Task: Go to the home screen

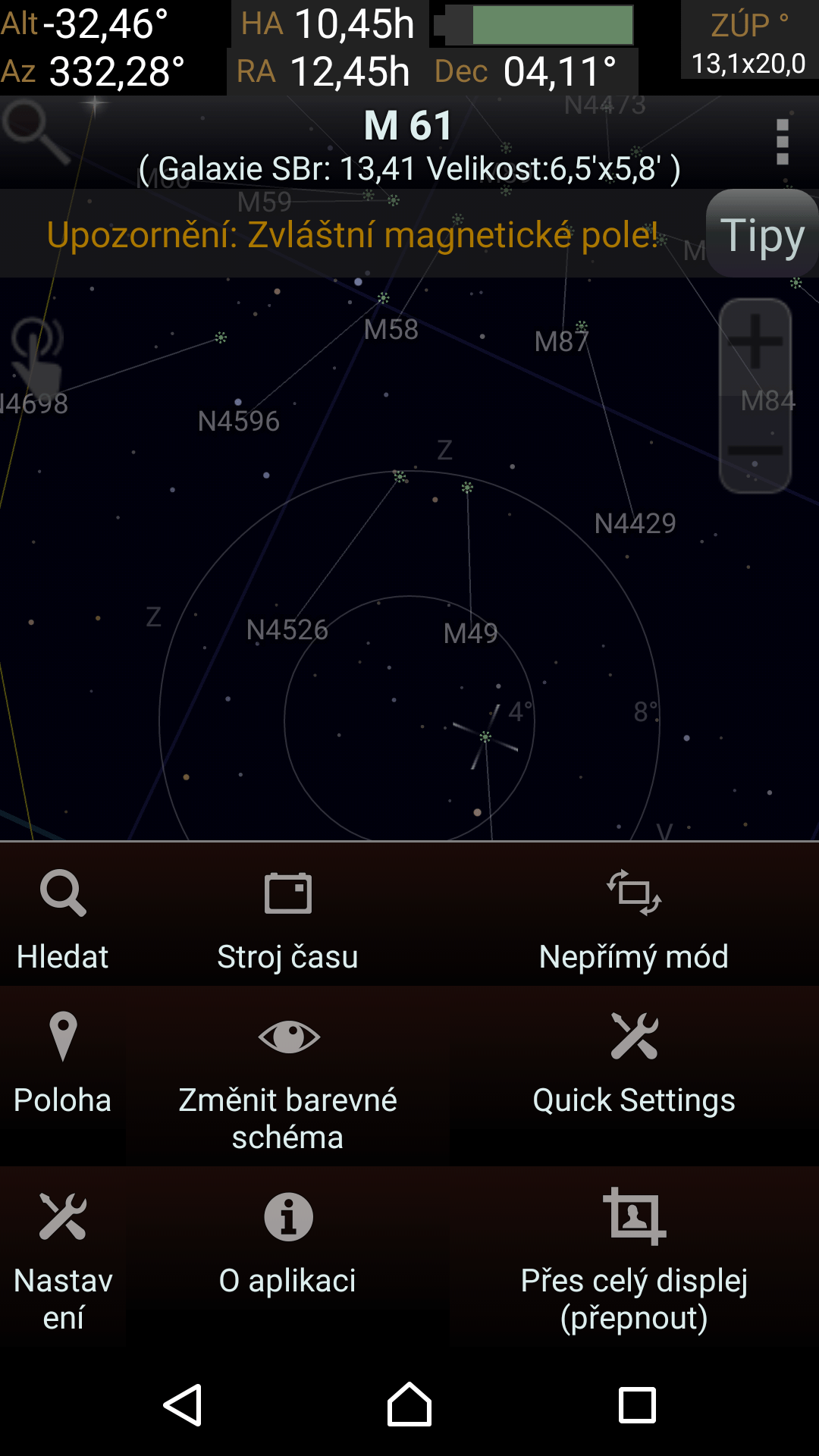Action: (x=409, y=1405)
